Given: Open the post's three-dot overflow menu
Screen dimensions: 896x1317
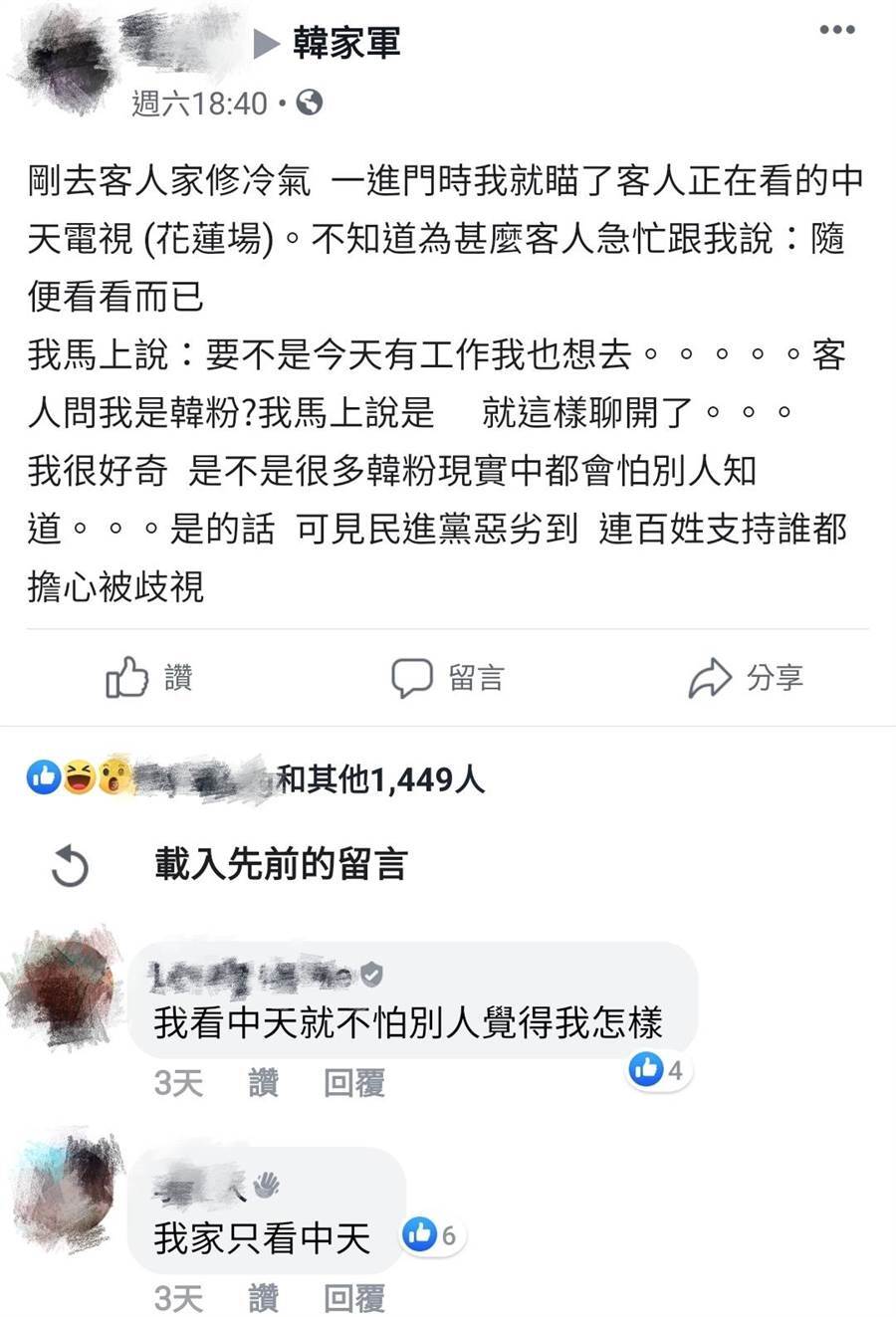Looking at the screenshot, I should coord(836,30).
